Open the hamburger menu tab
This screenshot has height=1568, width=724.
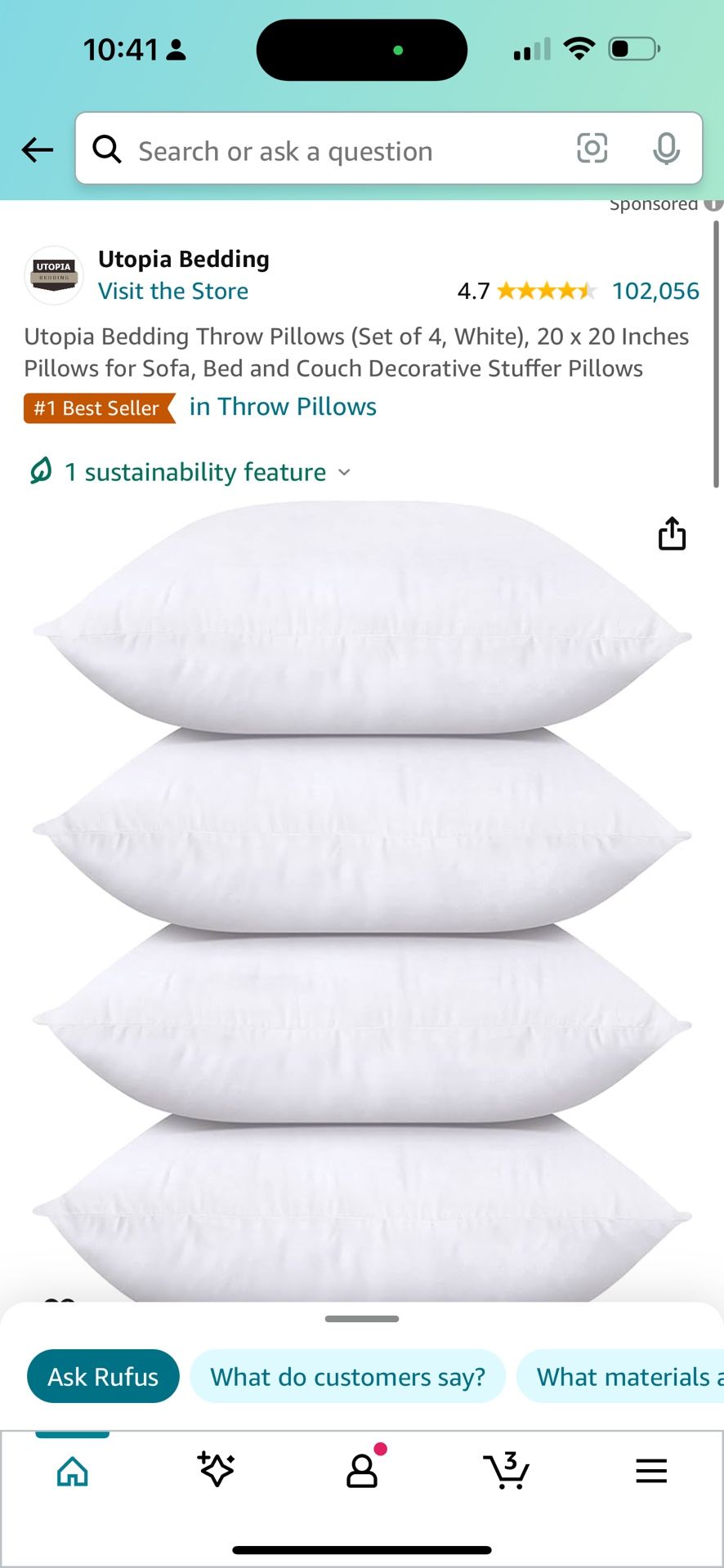point(651,1472)
